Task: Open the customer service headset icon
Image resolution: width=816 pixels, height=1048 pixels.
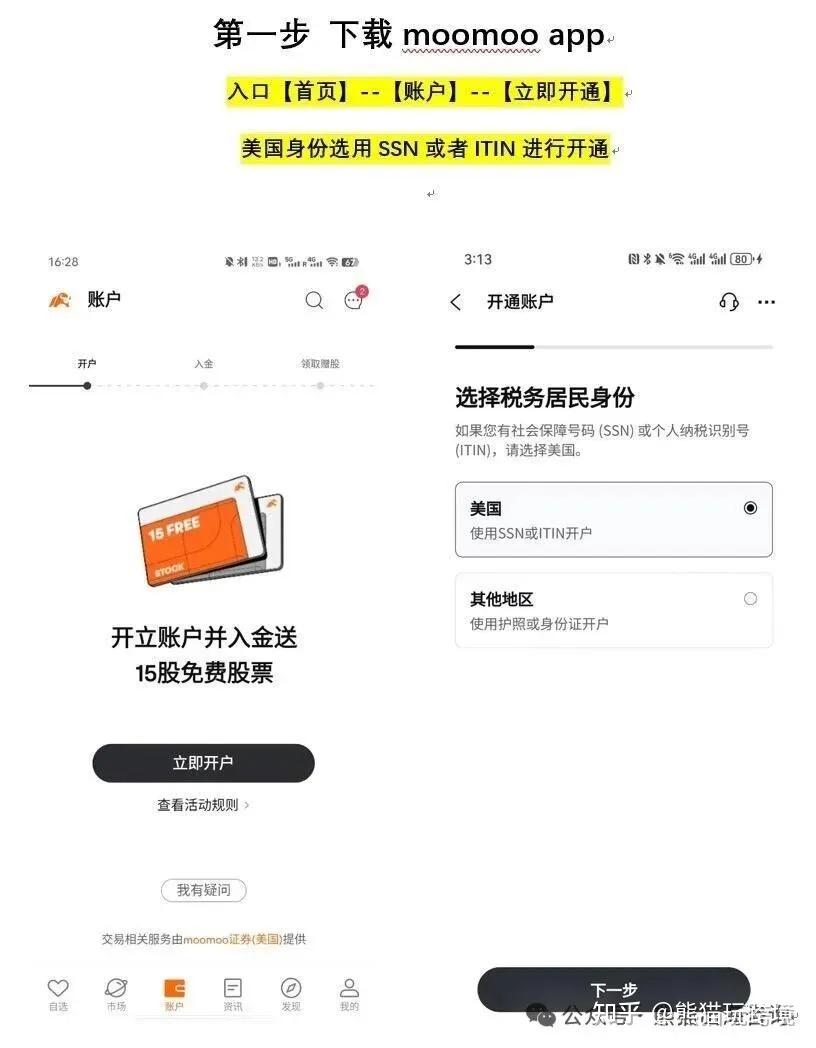Action: click(729, 301)
